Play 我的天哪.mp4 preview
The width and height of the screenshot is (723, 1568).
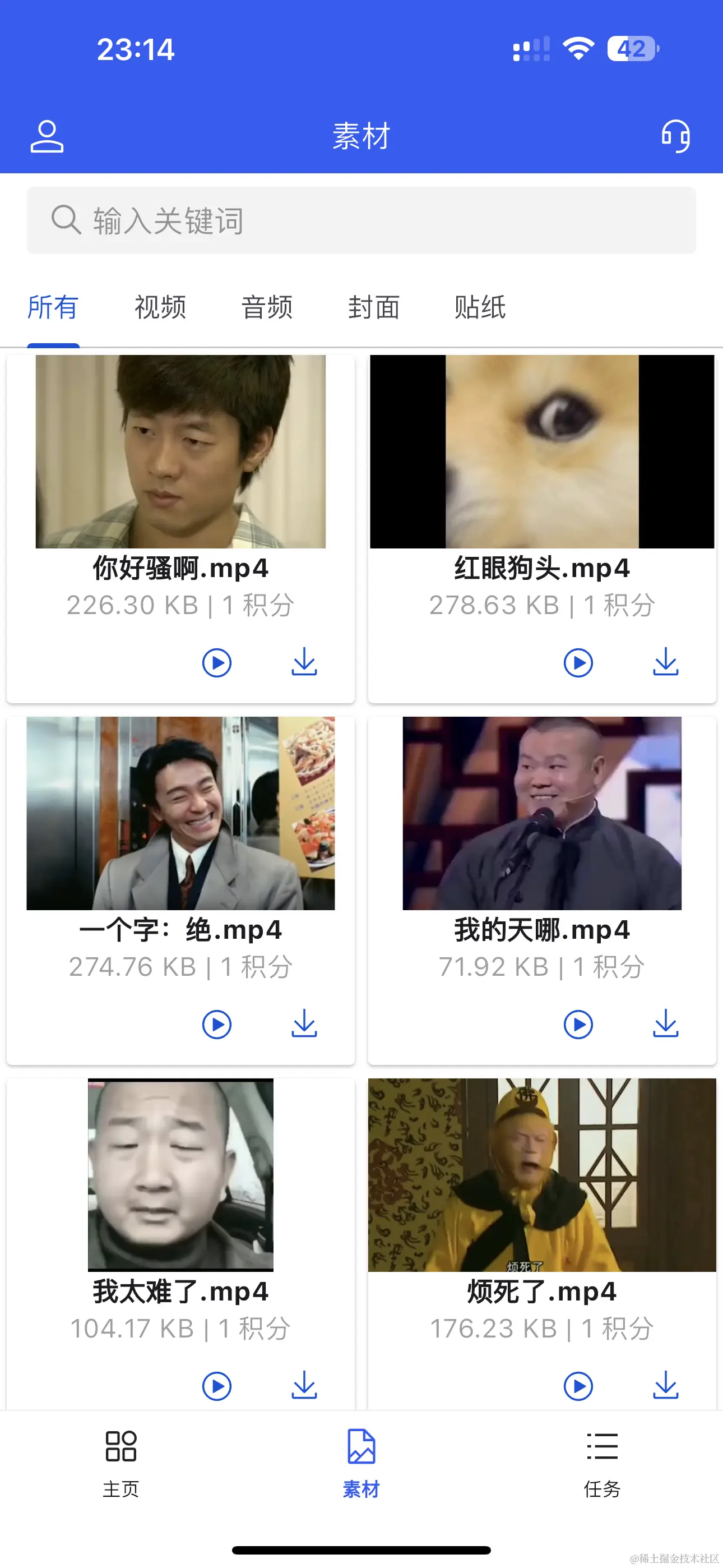(578, 1025)
